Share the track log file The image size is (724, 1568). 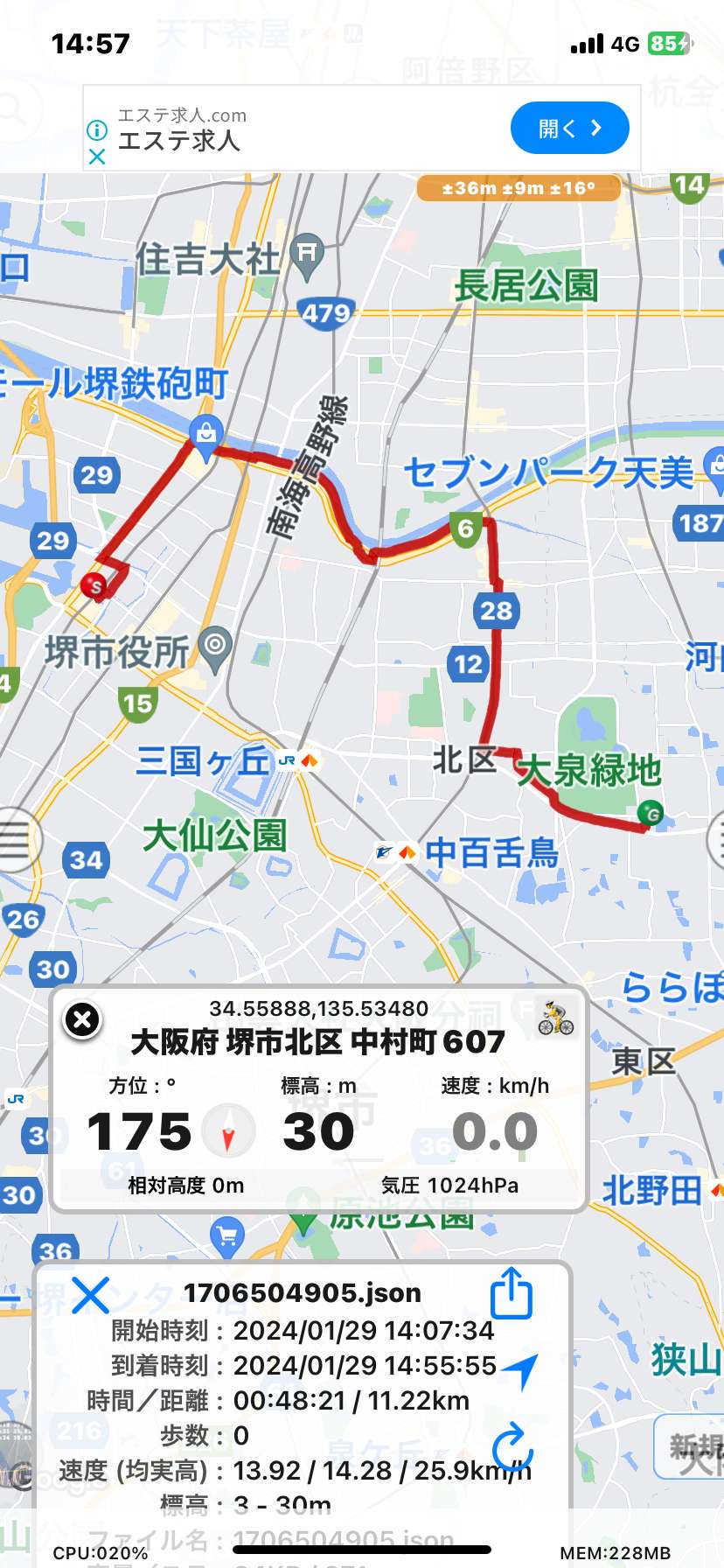pos(512,1292)
